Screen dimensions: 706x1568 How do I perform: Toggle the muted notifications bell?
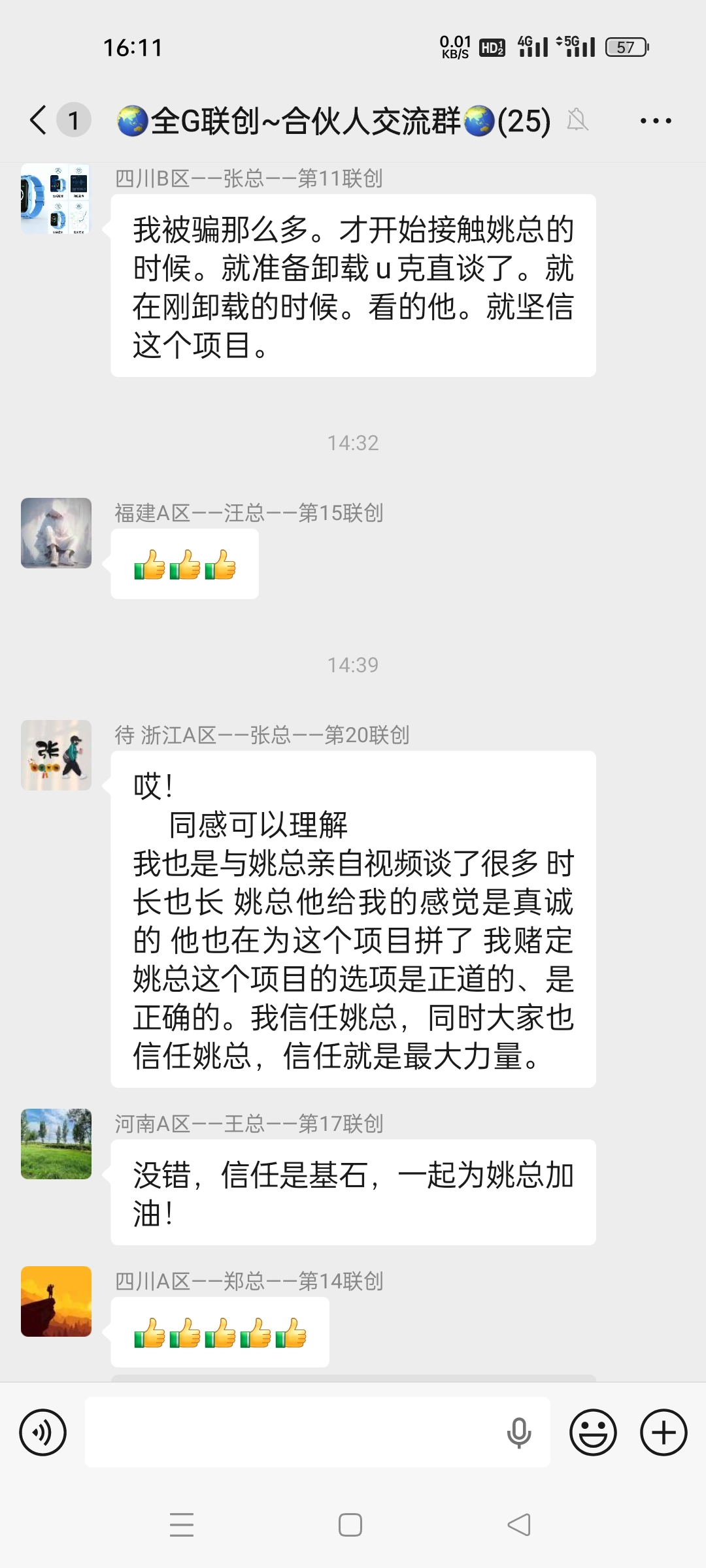click(578, 121)
